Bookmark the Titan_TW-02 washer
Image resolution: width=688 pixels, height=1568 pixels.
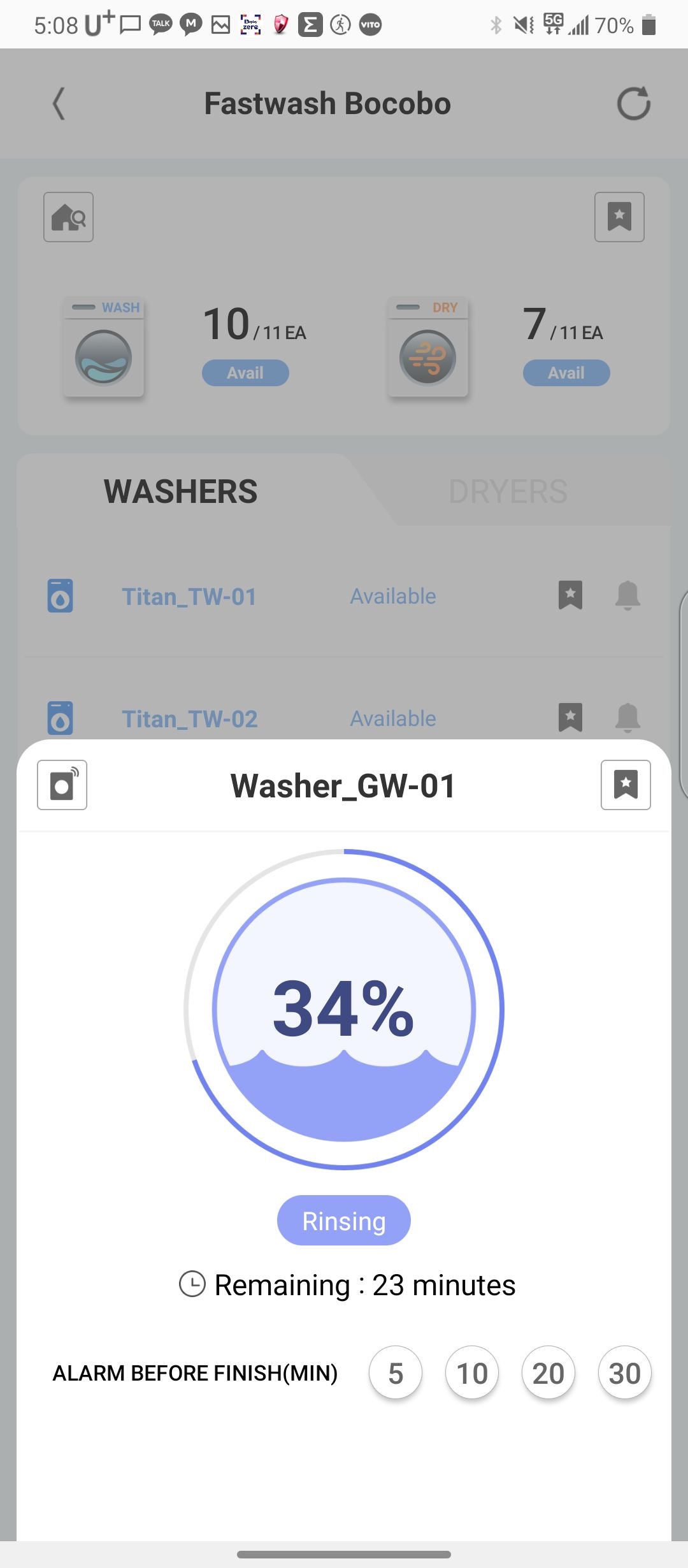[570, 718]
